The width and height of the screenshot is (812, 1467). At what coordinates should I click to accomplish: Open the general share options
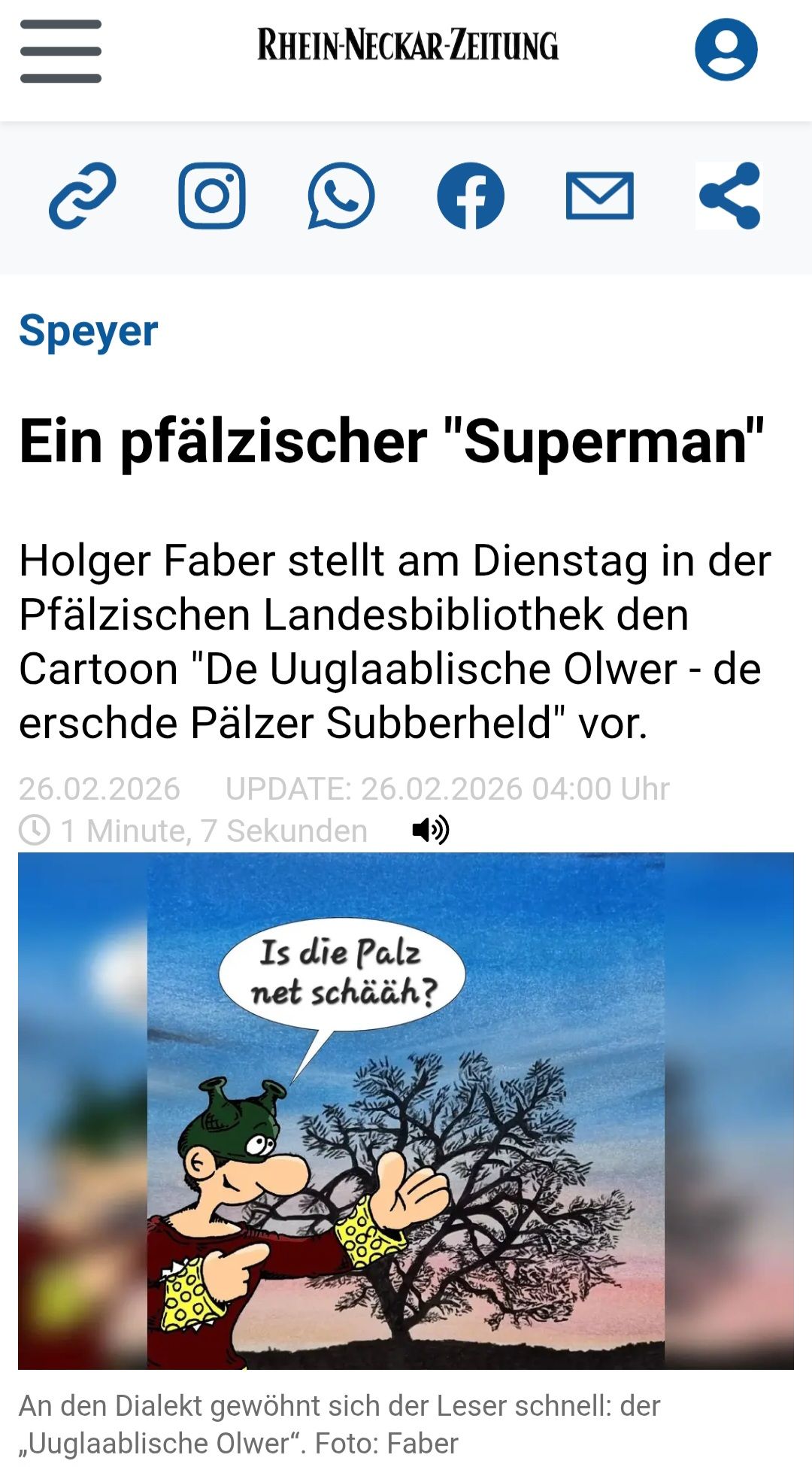729,196
